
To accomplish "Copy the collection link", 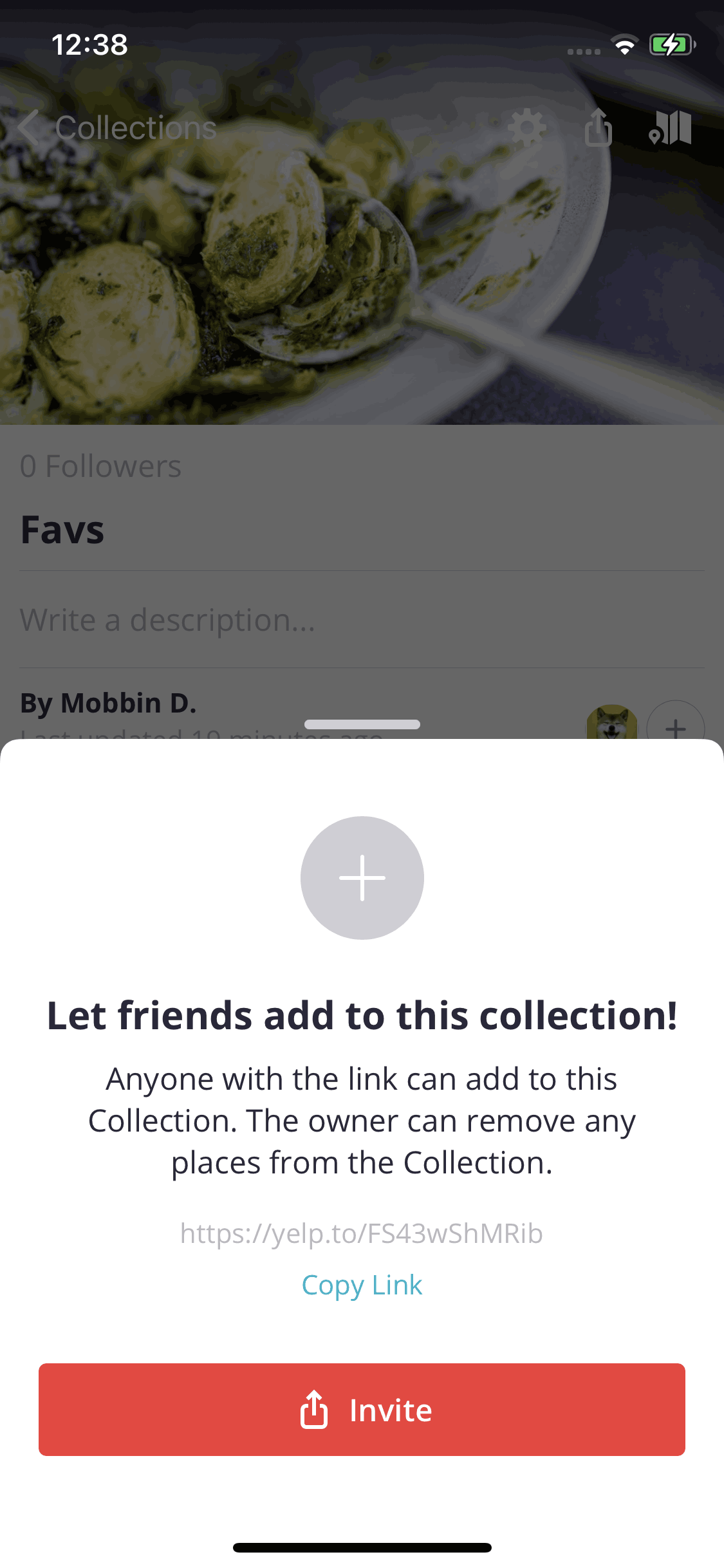I will [x=362, y=1285].
